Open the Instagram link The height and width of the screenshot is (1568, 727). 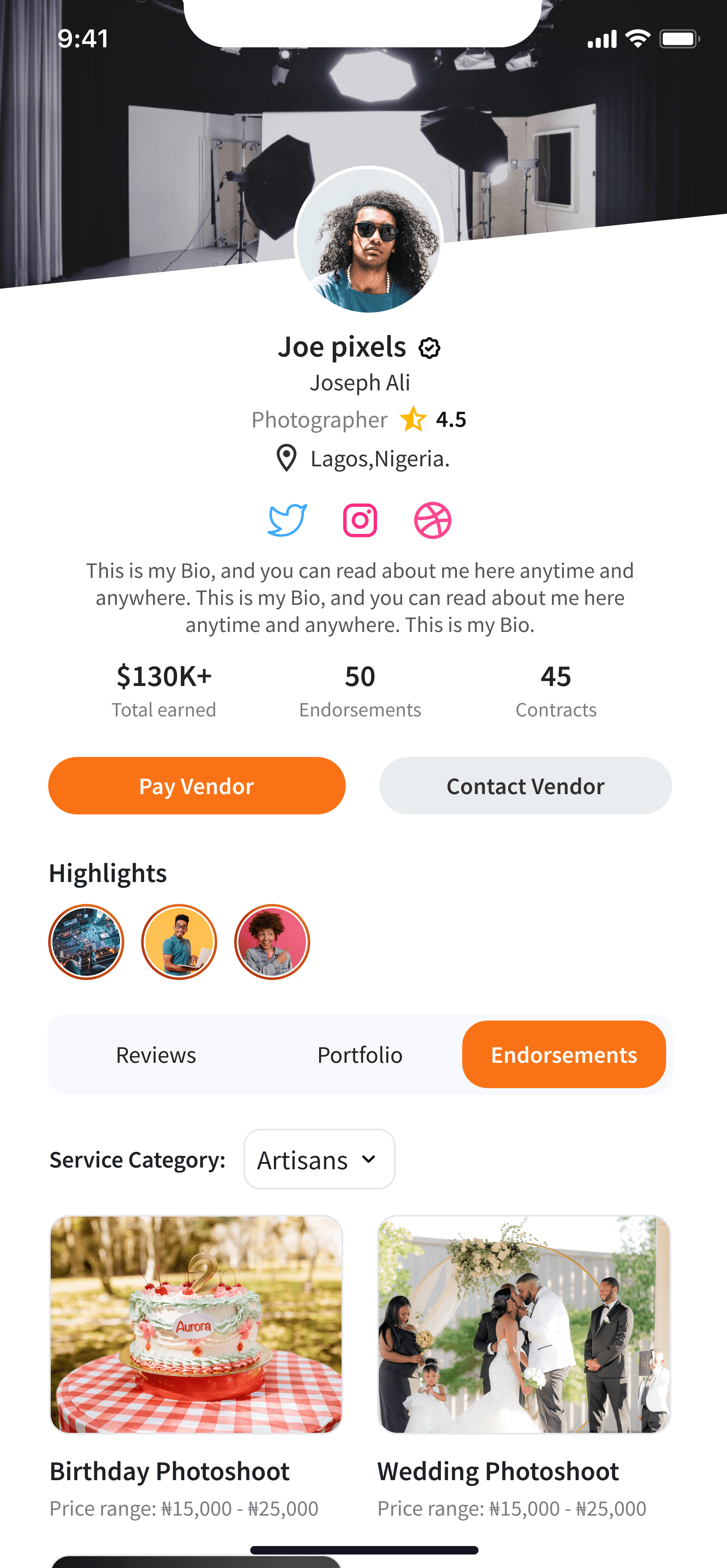[x=360, y=520]
